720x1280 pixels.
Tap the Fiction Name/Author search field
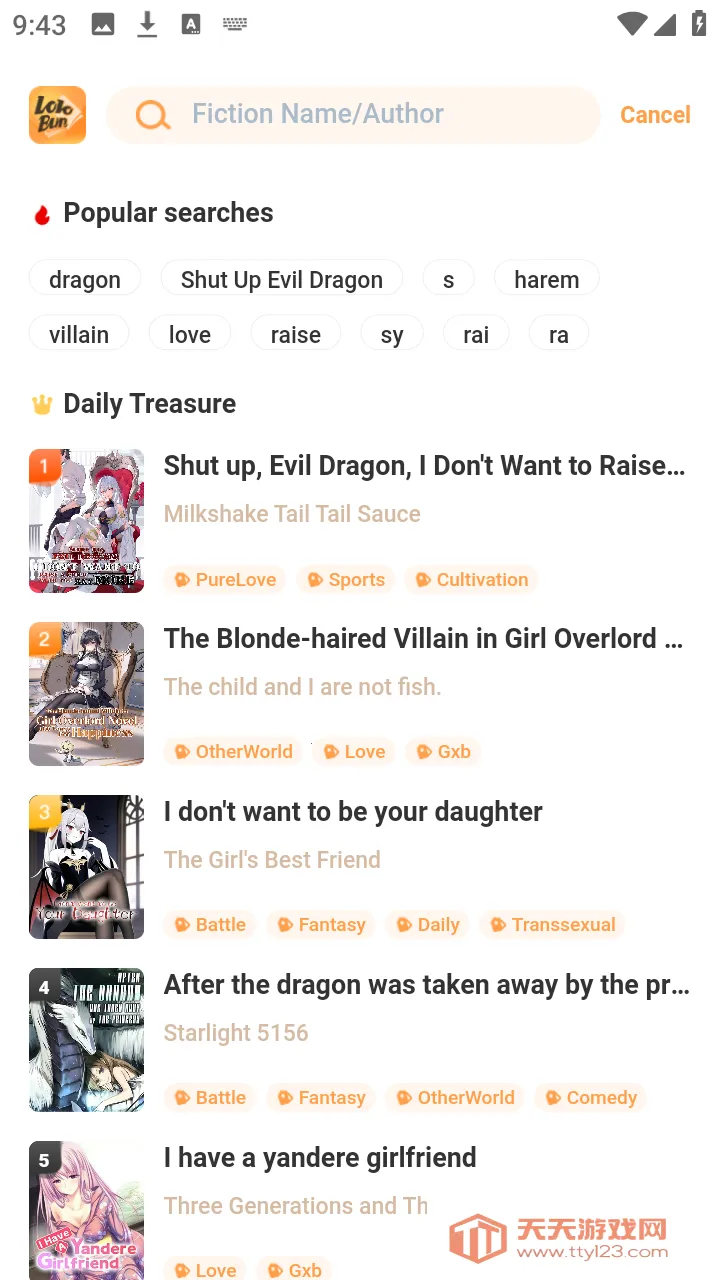click(380, 115)
